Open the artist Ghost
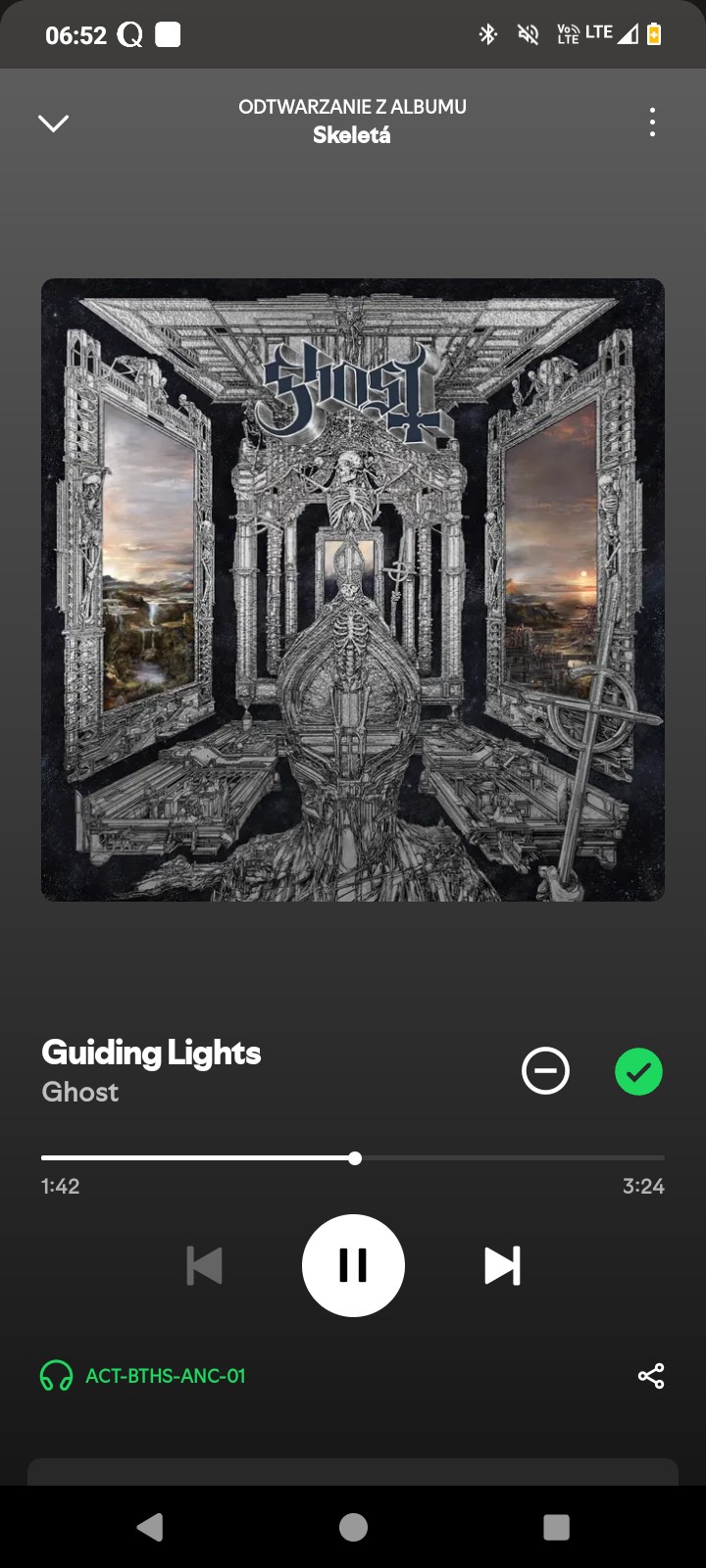706x1568 pixels. [80, 1092]
